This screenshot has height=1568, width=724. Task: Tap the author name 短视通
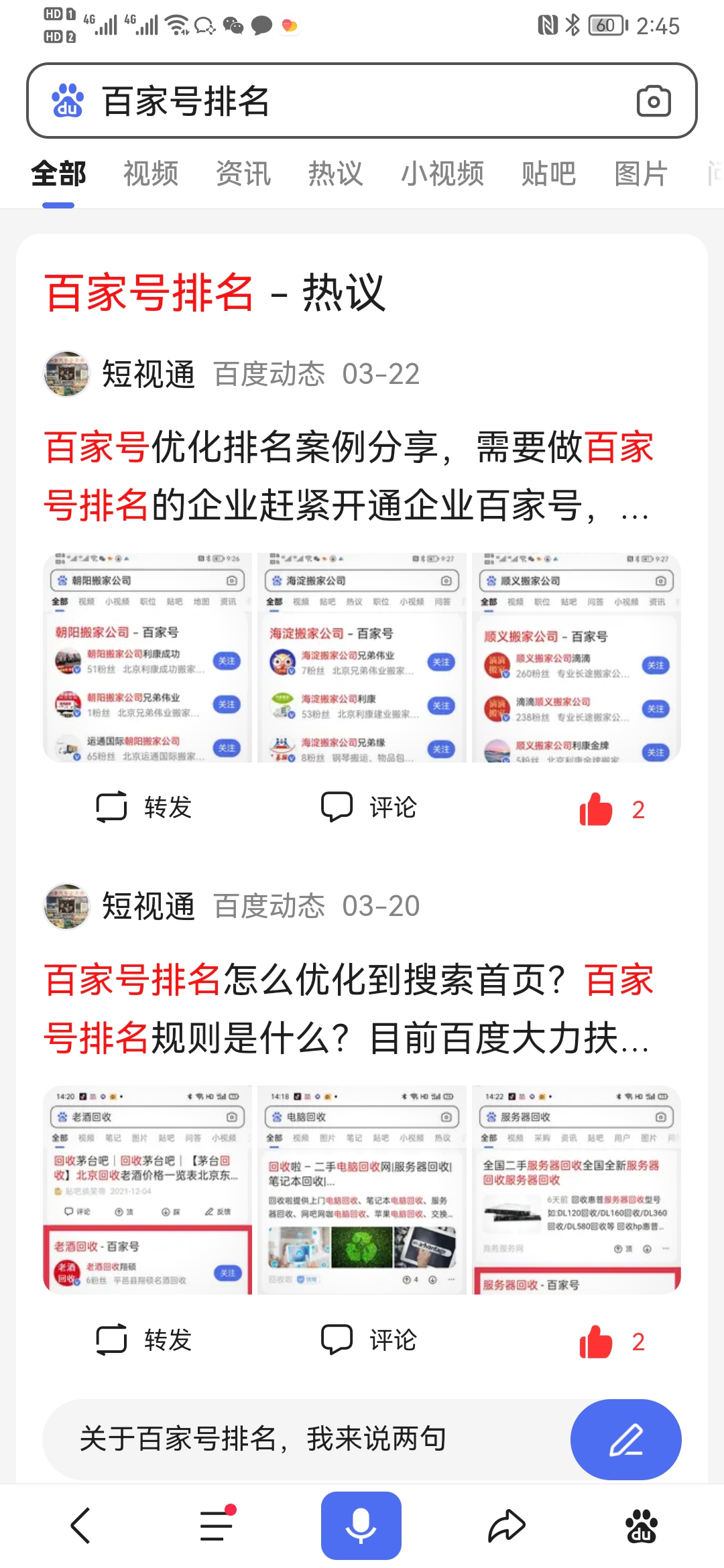[x=148, y=374]
